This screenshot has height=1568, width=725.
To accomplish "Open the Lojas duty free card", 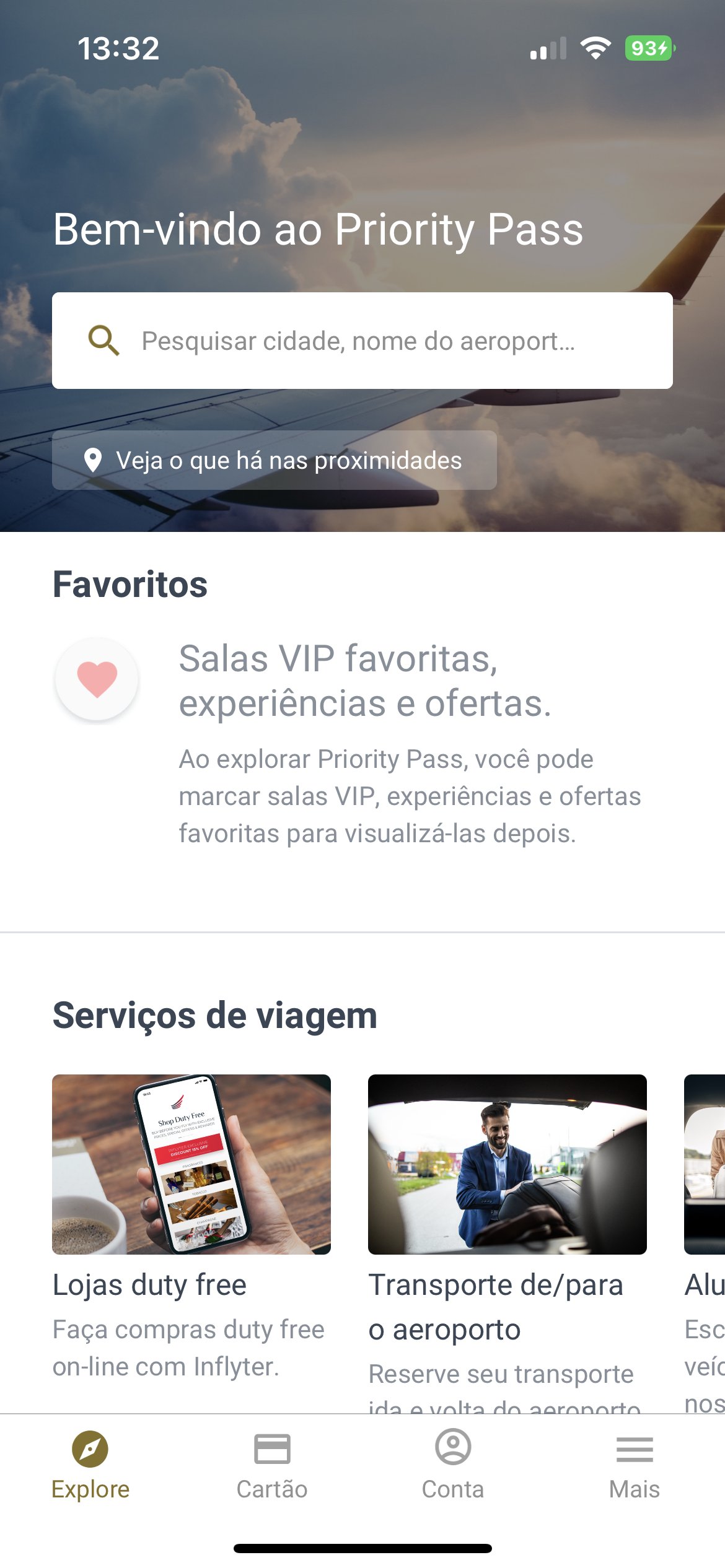I will (191, 1164).
